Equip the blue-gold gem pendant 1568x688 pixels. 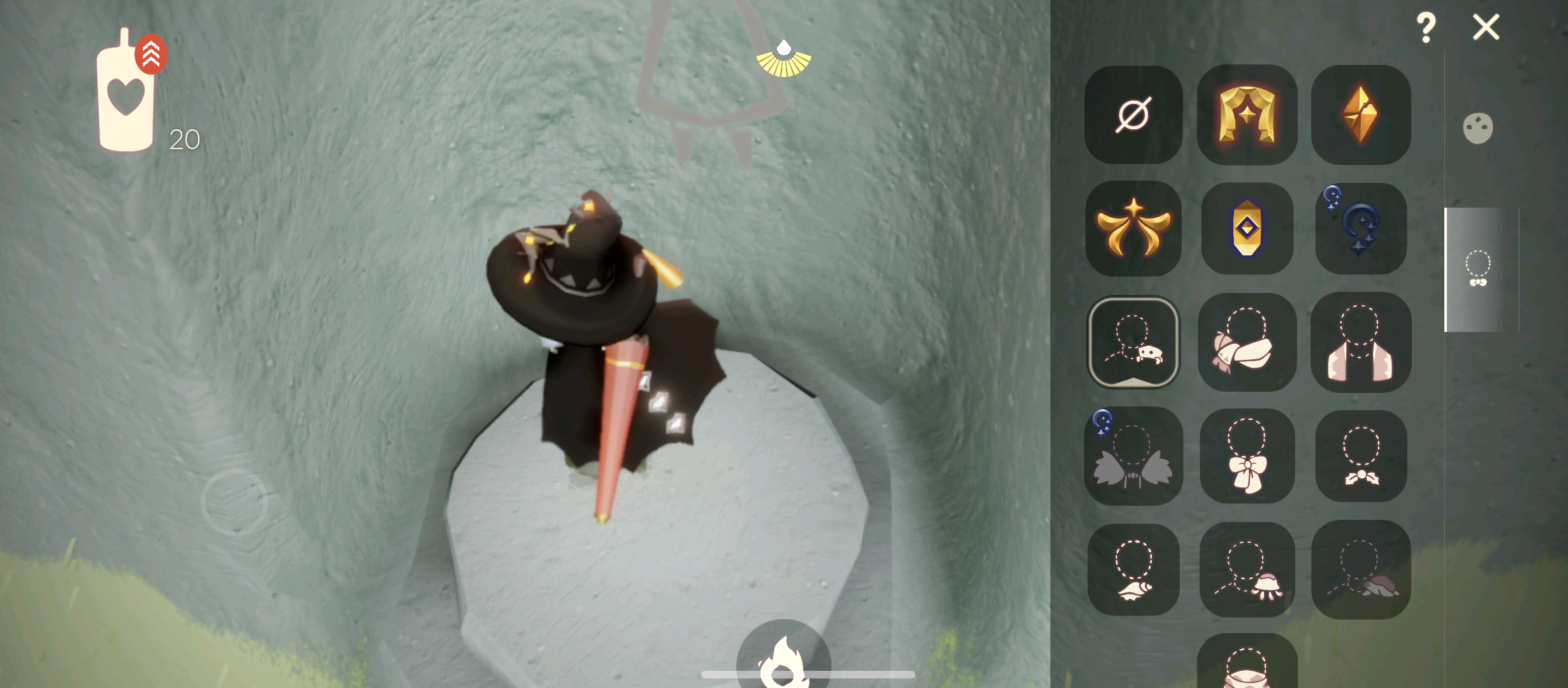click(1247, 229)
